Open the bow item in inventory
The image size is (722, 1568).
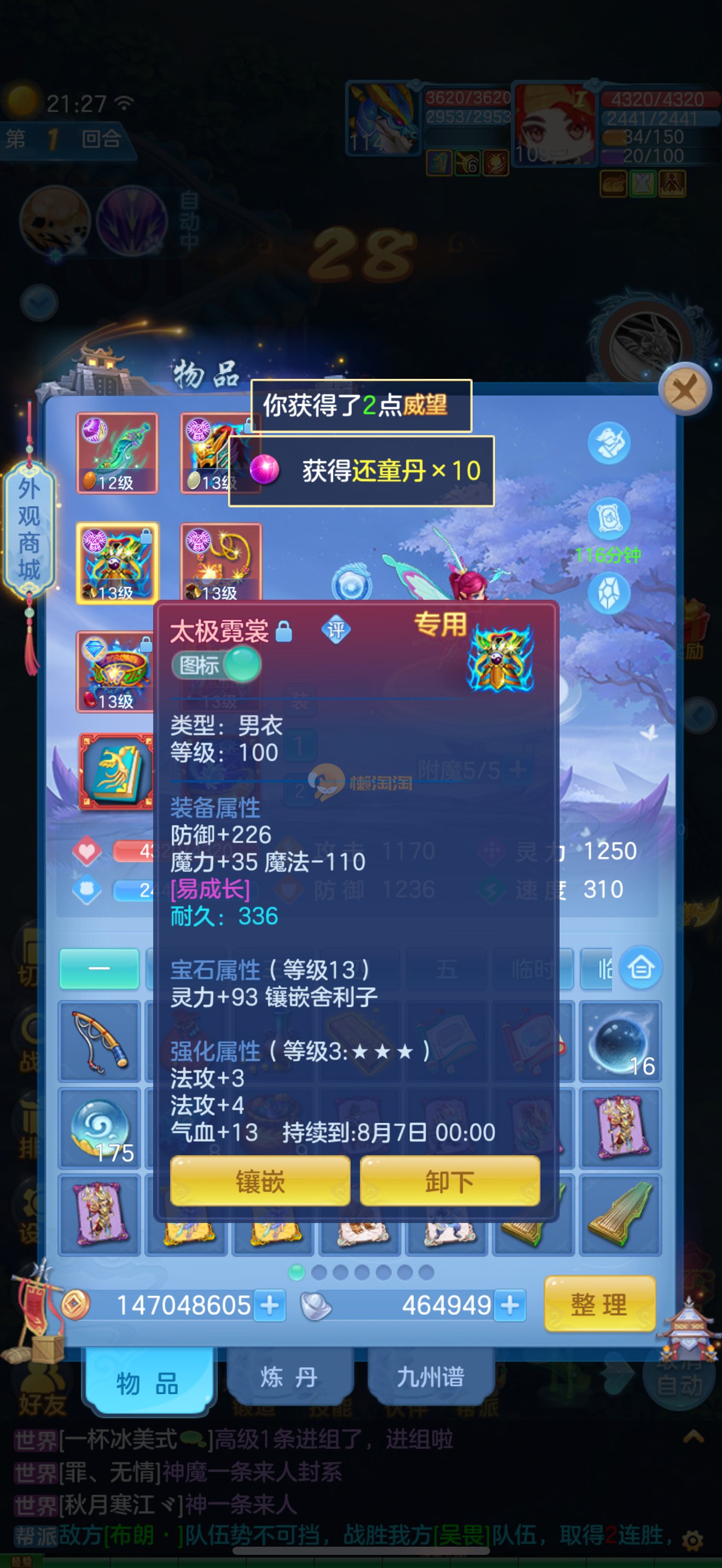[99, 1040]
